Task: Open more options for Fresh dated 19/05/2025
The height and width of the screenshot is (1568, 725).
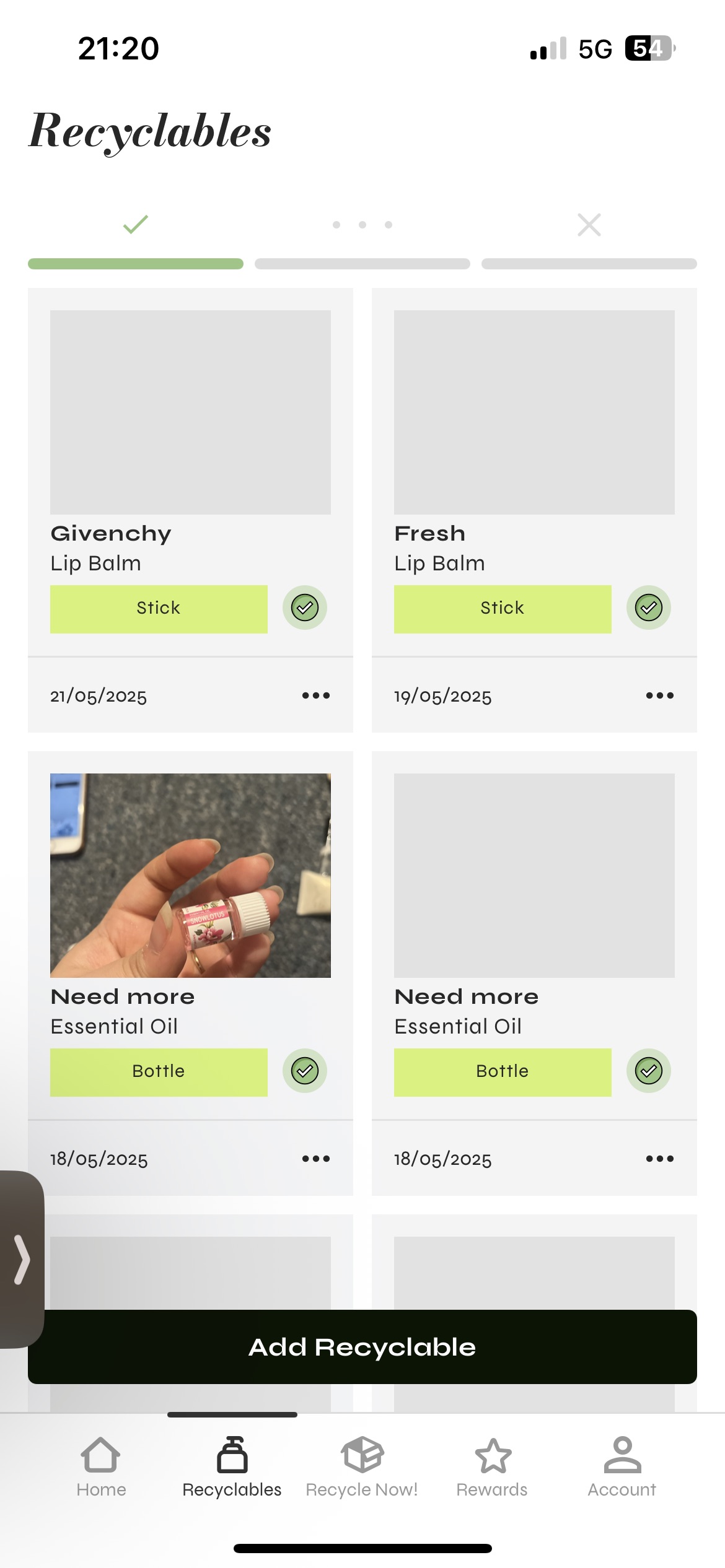Action: tap(659, 695)
